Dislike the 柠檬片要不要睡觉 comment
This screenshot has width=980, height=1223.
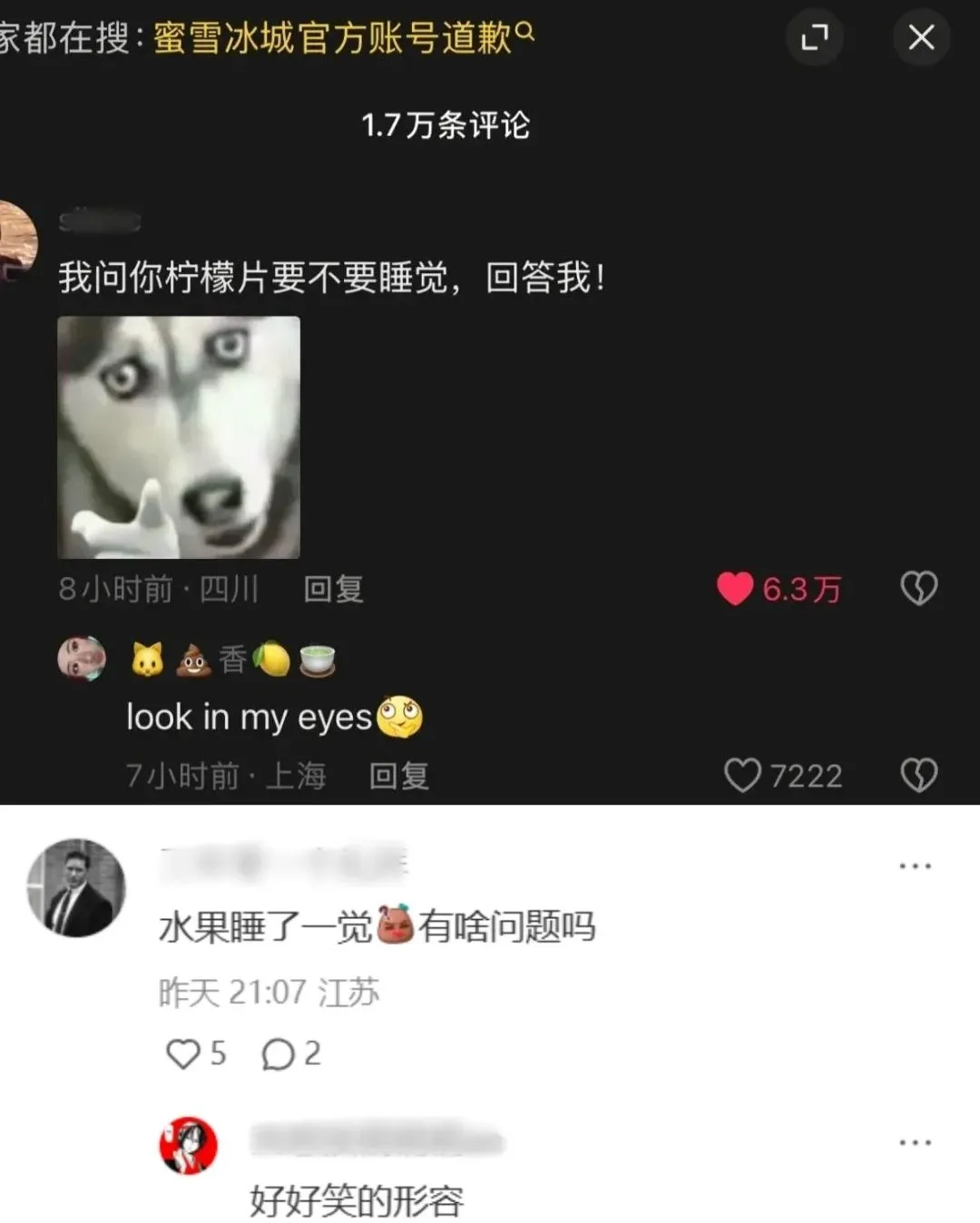pos(918,589)
